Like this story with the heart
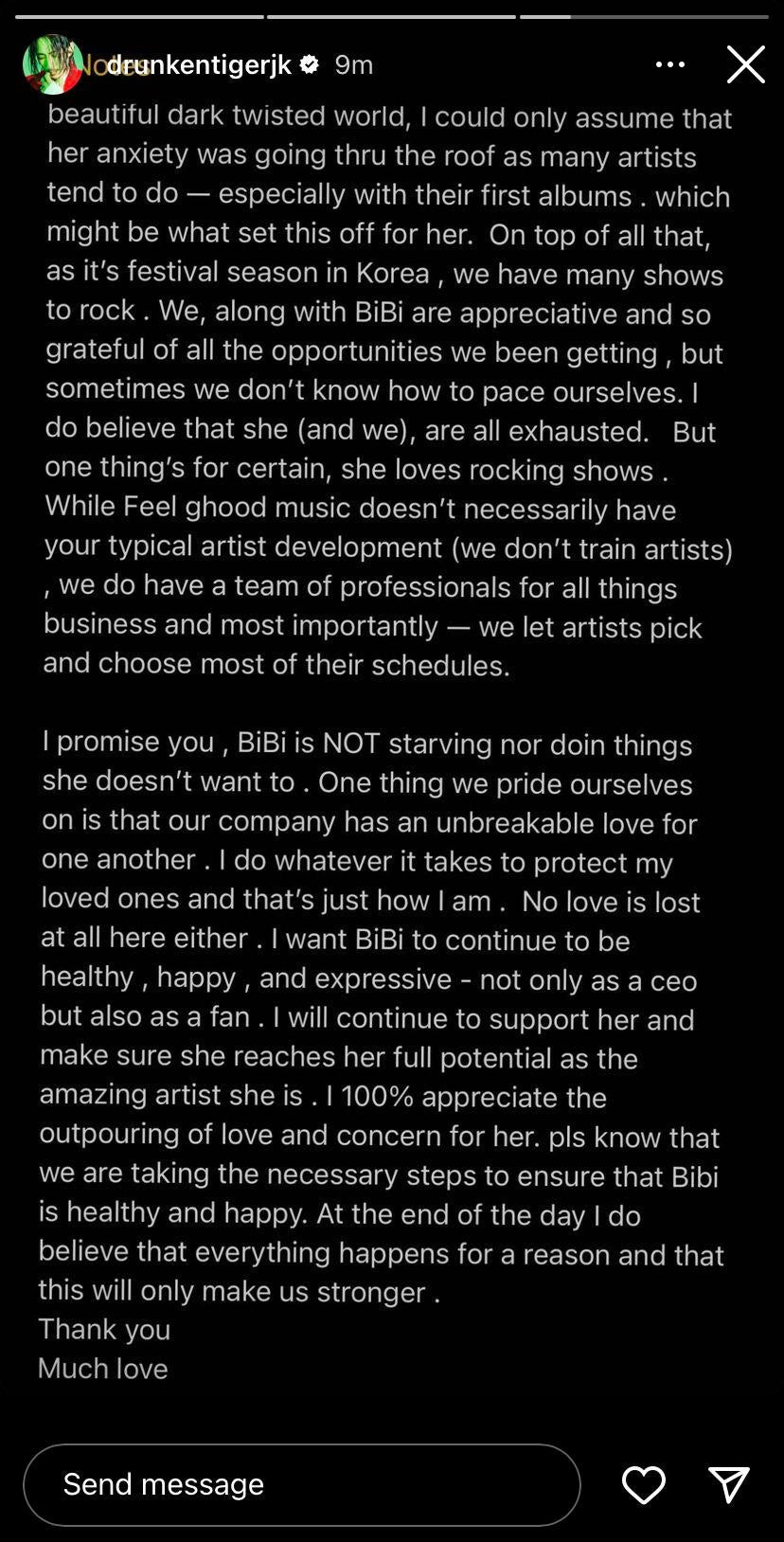 tap(644, 1484)
